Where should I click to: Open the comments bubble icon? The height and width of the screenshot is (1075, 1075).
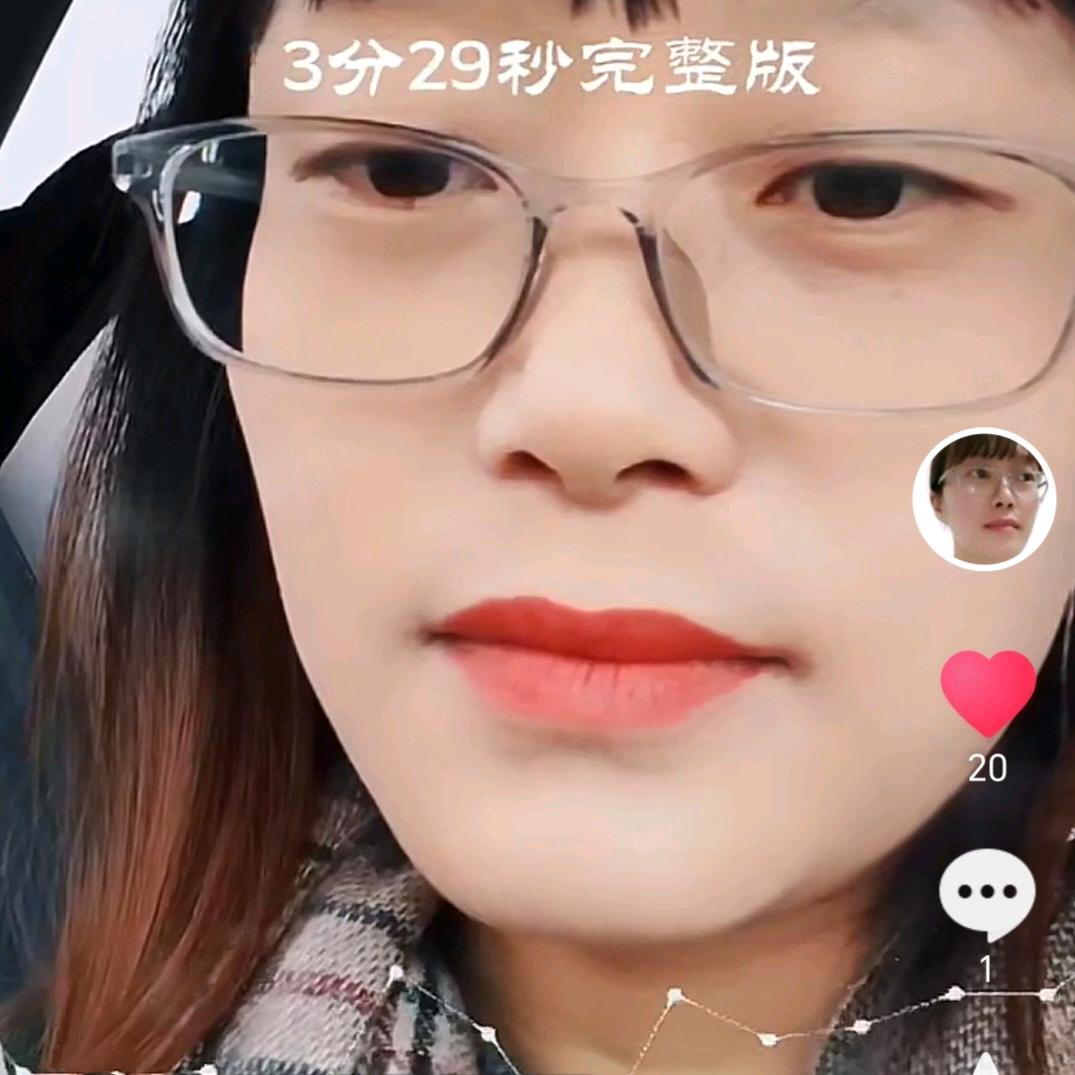point(987,895)
